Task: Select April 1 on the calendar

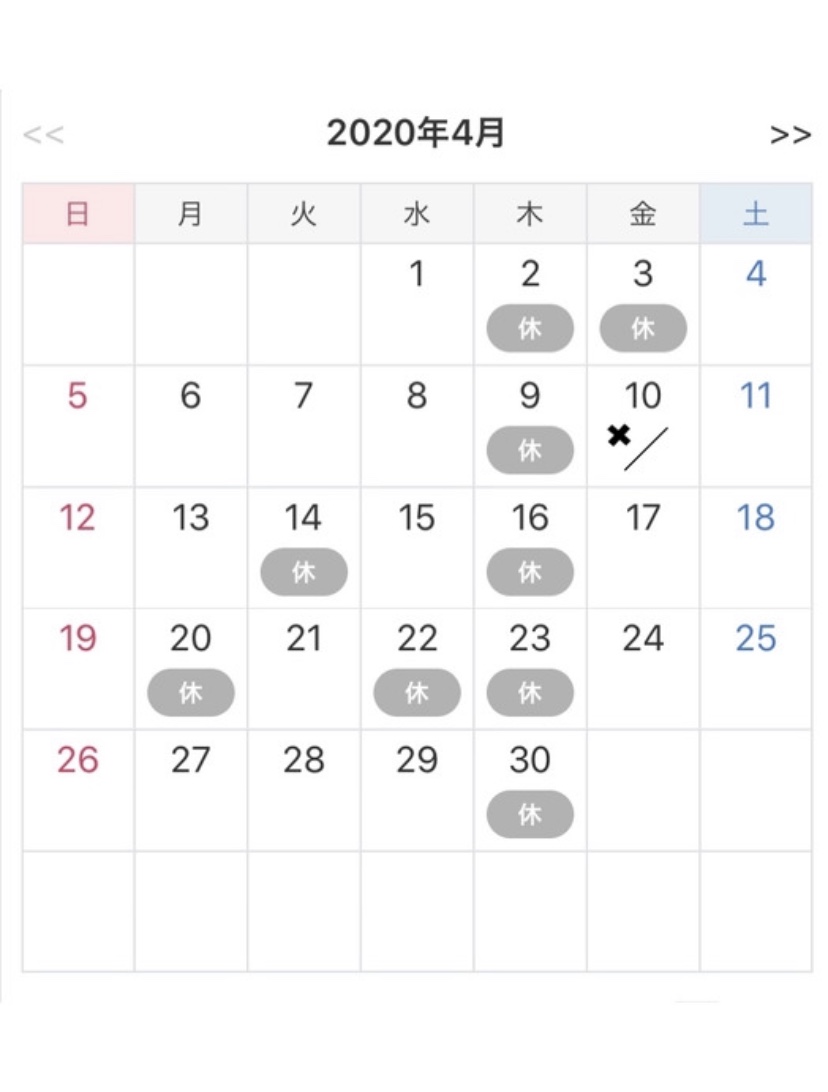Action: (417, 274)
